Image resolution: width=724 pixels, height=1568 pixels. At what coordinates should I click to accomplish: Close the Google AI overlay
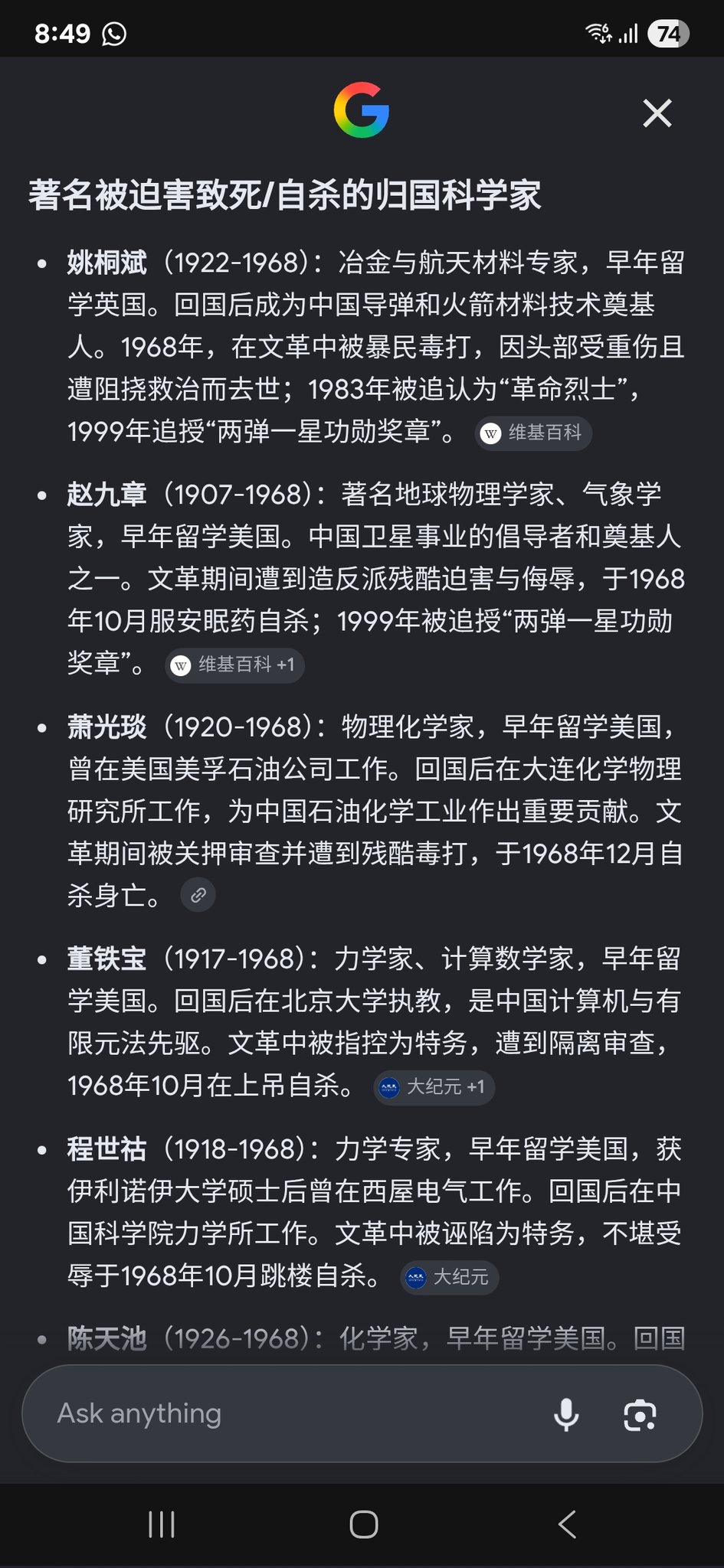(657, 113)
